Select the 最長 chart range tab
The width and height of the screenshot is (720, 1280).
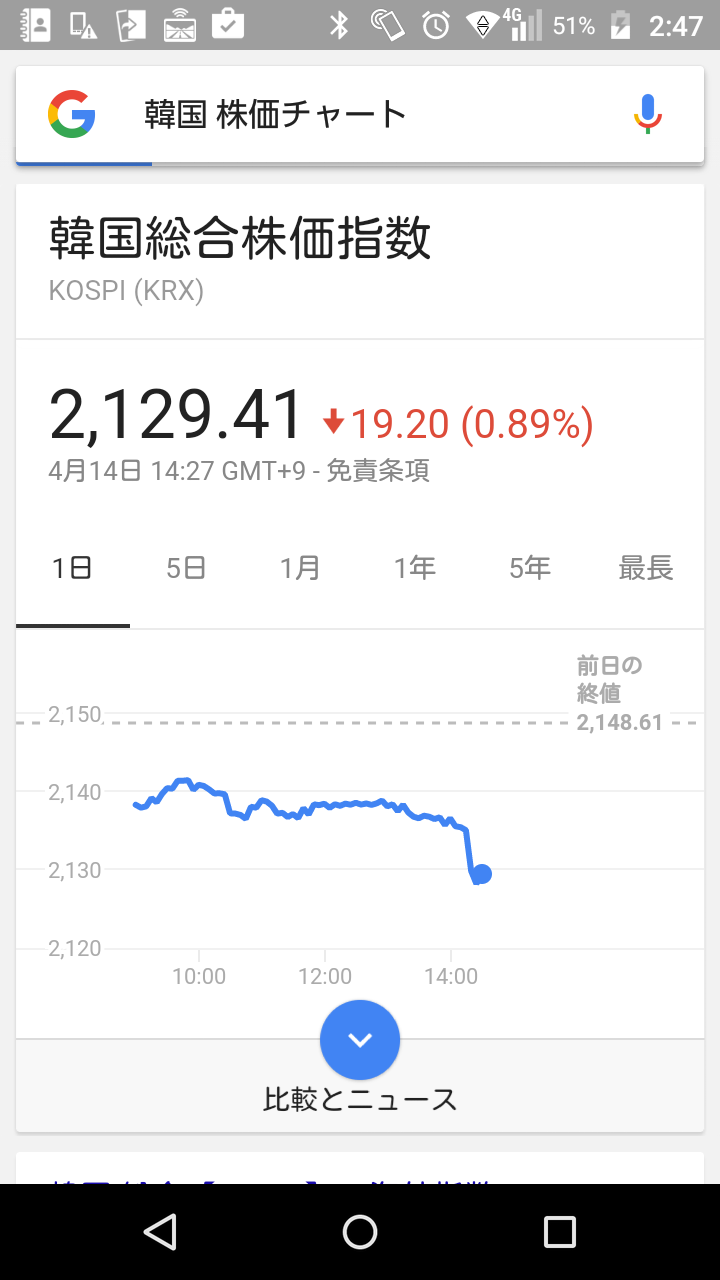click(646, 569)
